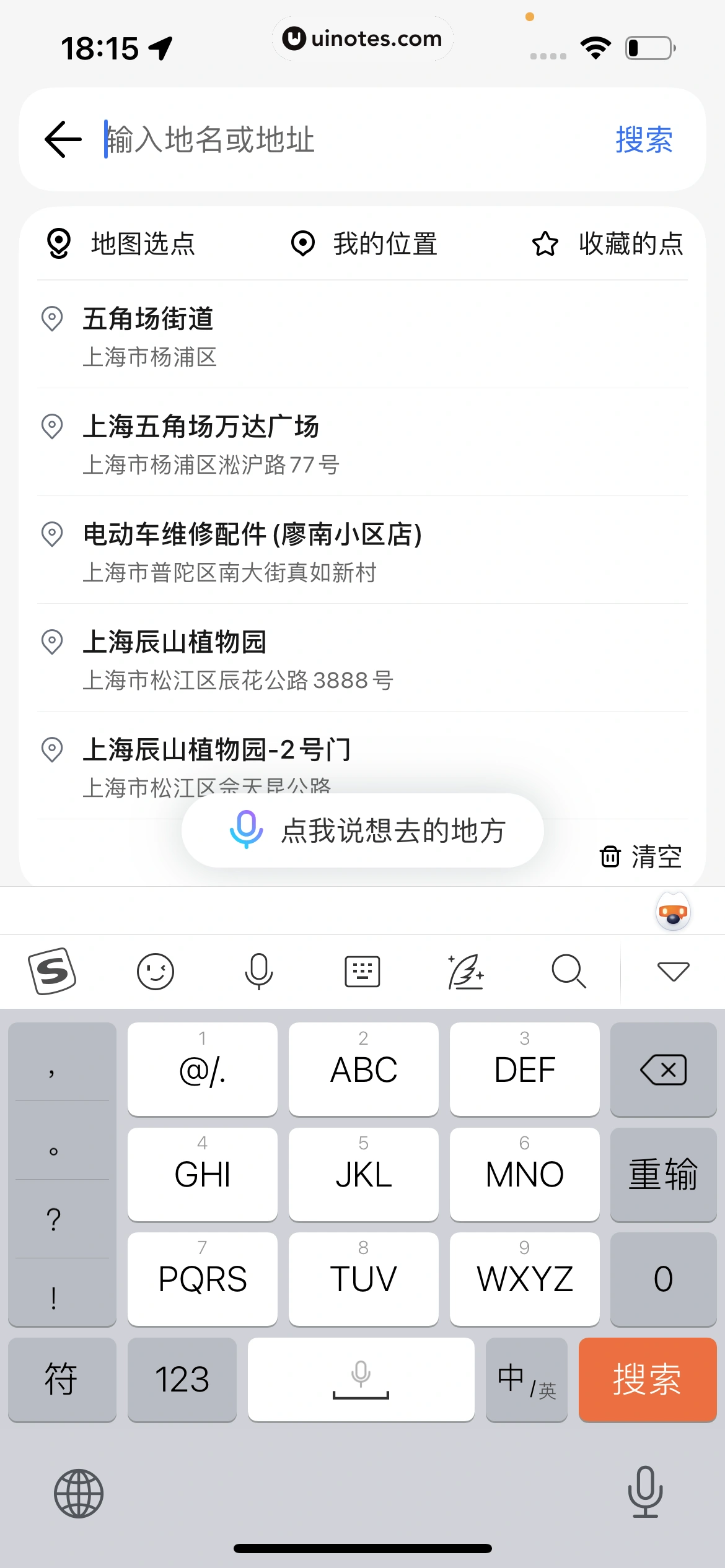This screenshot has width=725, height=1568.
Task: Tap the blue 搜索 button in search bar
Action: pyautogui.click(x=644, y=139)
